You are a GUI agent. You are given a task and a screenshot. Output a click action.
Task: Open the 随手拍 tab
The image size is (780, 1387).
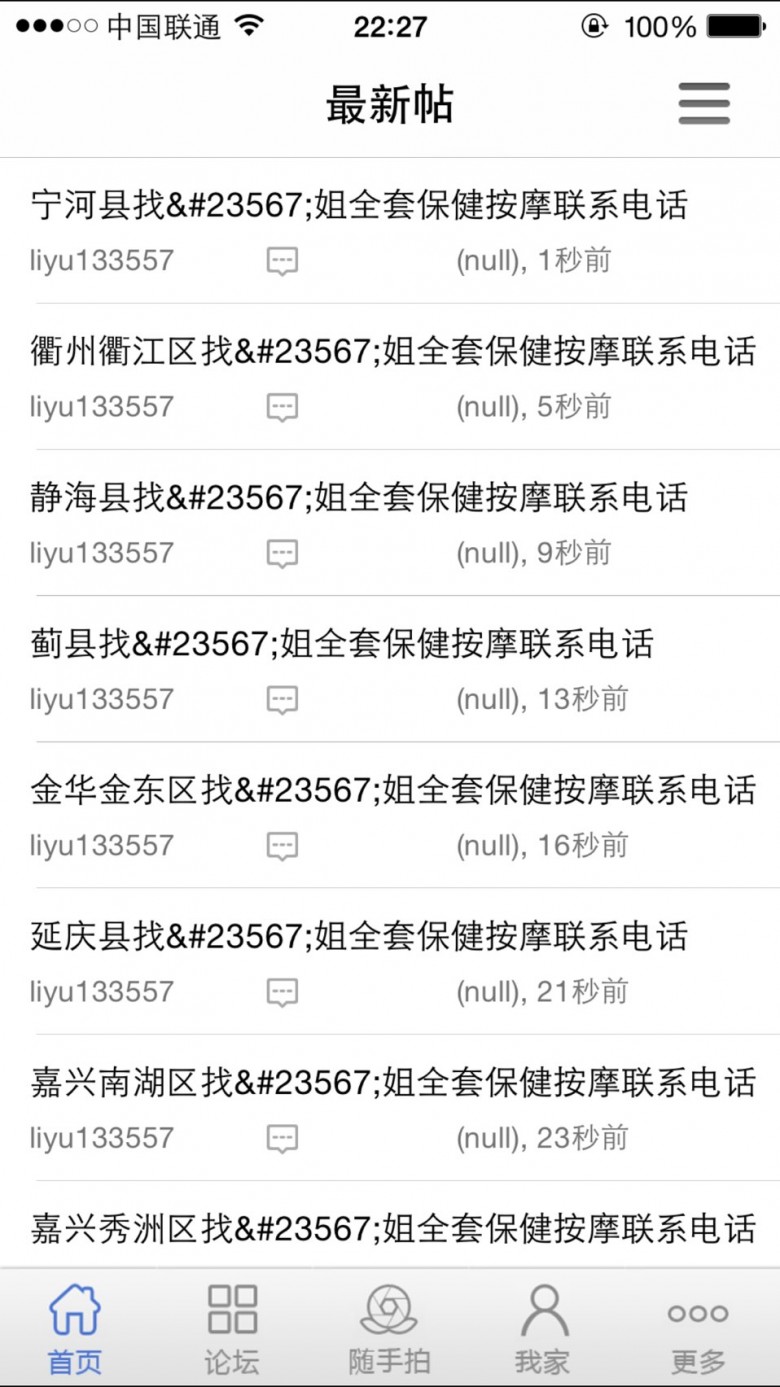click(x=389, y=1329)
